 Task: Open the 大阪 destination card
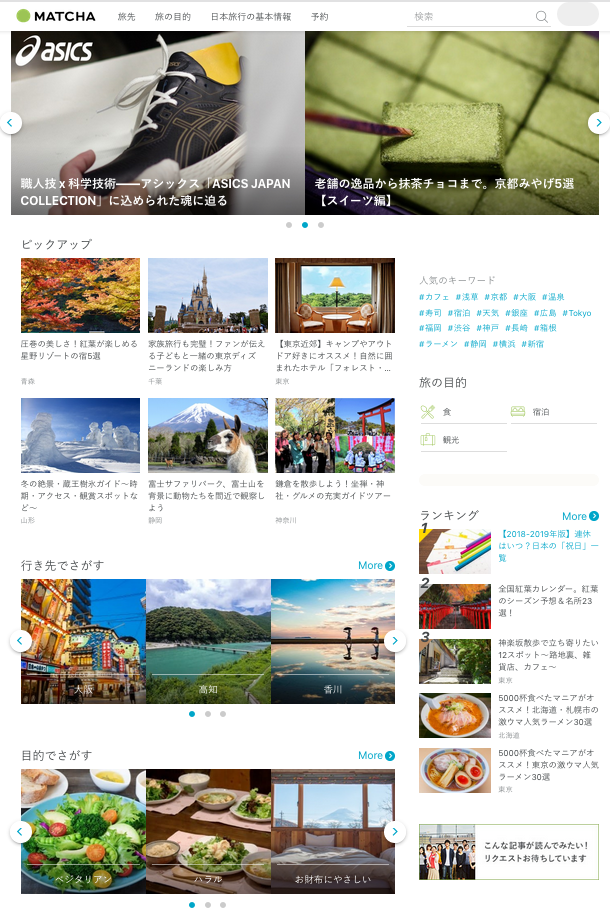83,641
